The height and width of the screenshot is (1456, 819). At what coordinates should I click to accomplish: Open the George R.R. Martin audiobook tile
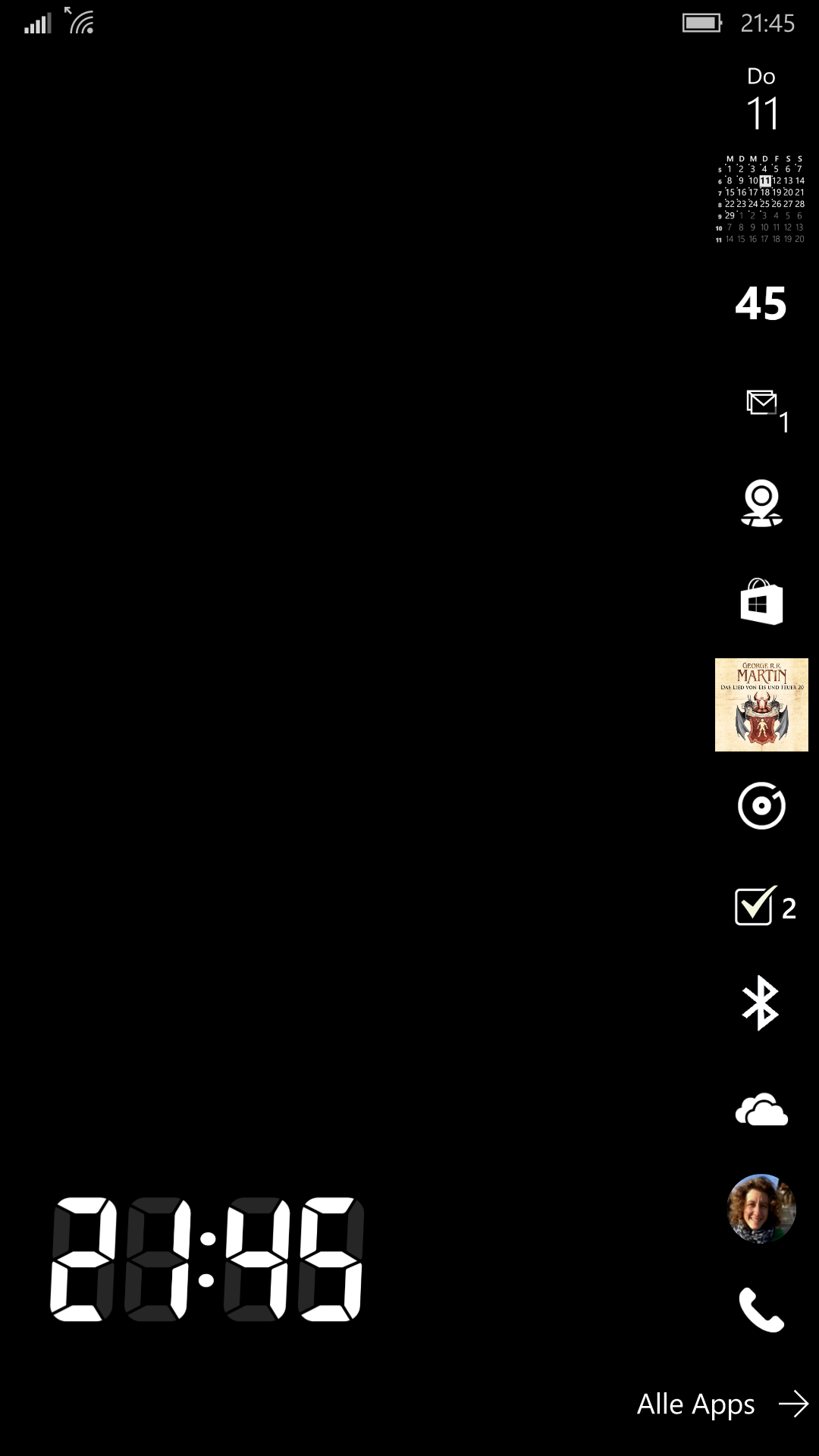coord(761,704)
